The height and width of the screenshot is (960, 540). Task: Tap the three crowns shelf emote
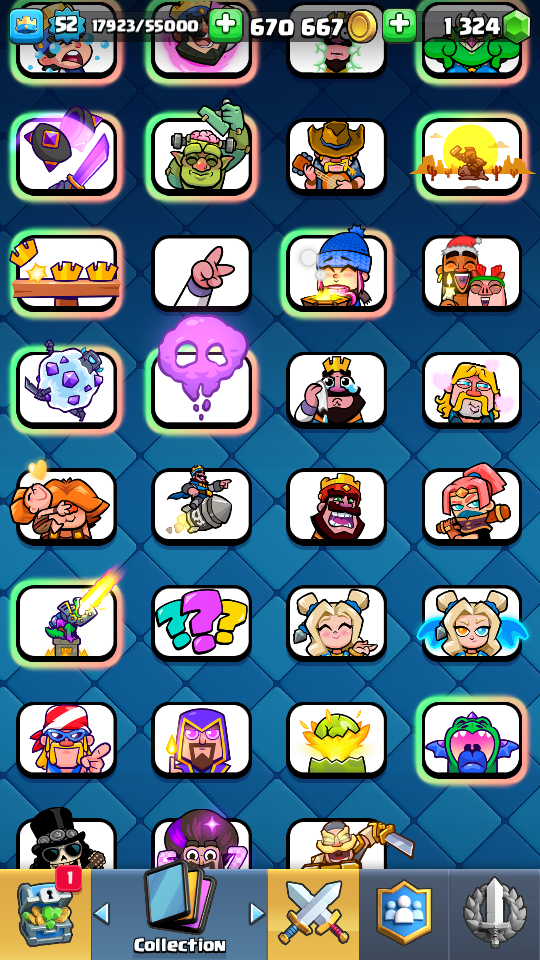(x=66, y=274)
